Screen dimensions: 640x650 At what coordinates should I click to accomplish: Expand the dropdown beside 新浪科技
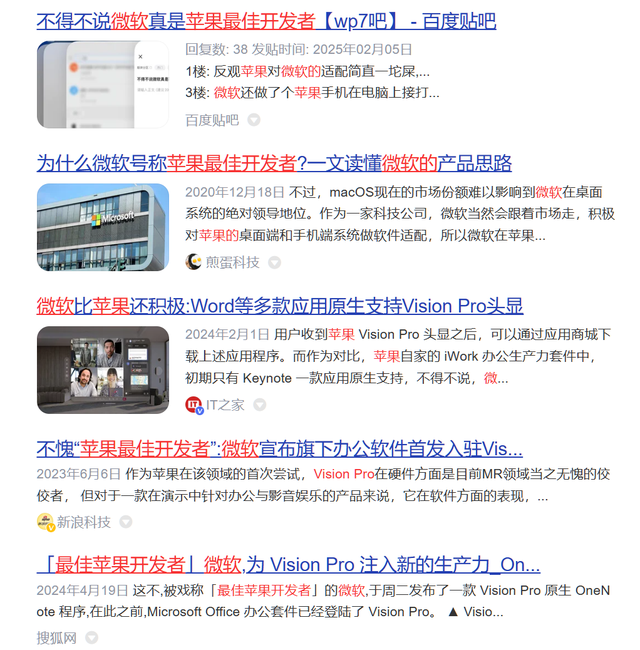point(126,522)
